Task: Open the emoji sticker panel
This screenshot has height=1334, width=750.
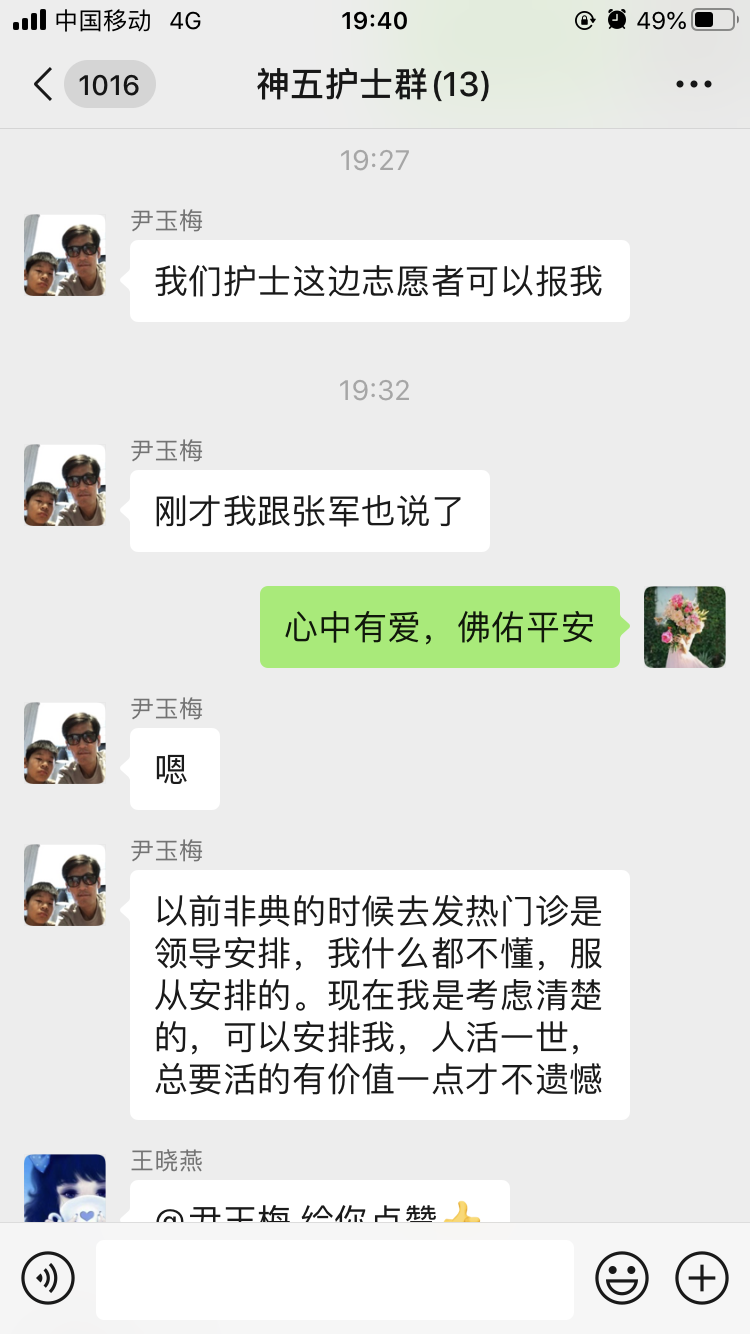Action: tap(622, 1278)
